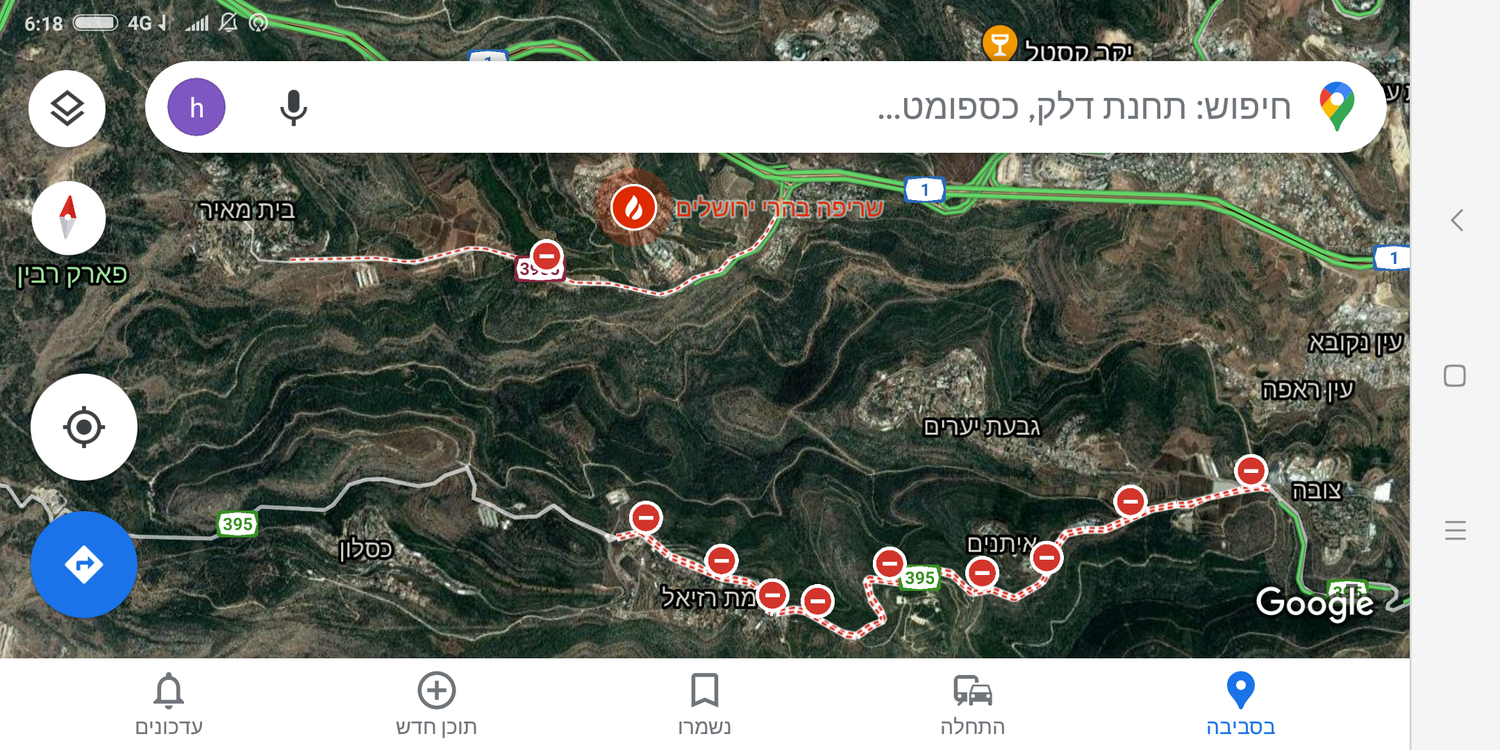Switch to the עדכונים tab
Viewport: 1500px width, 750px height.
tap(169, 704)
